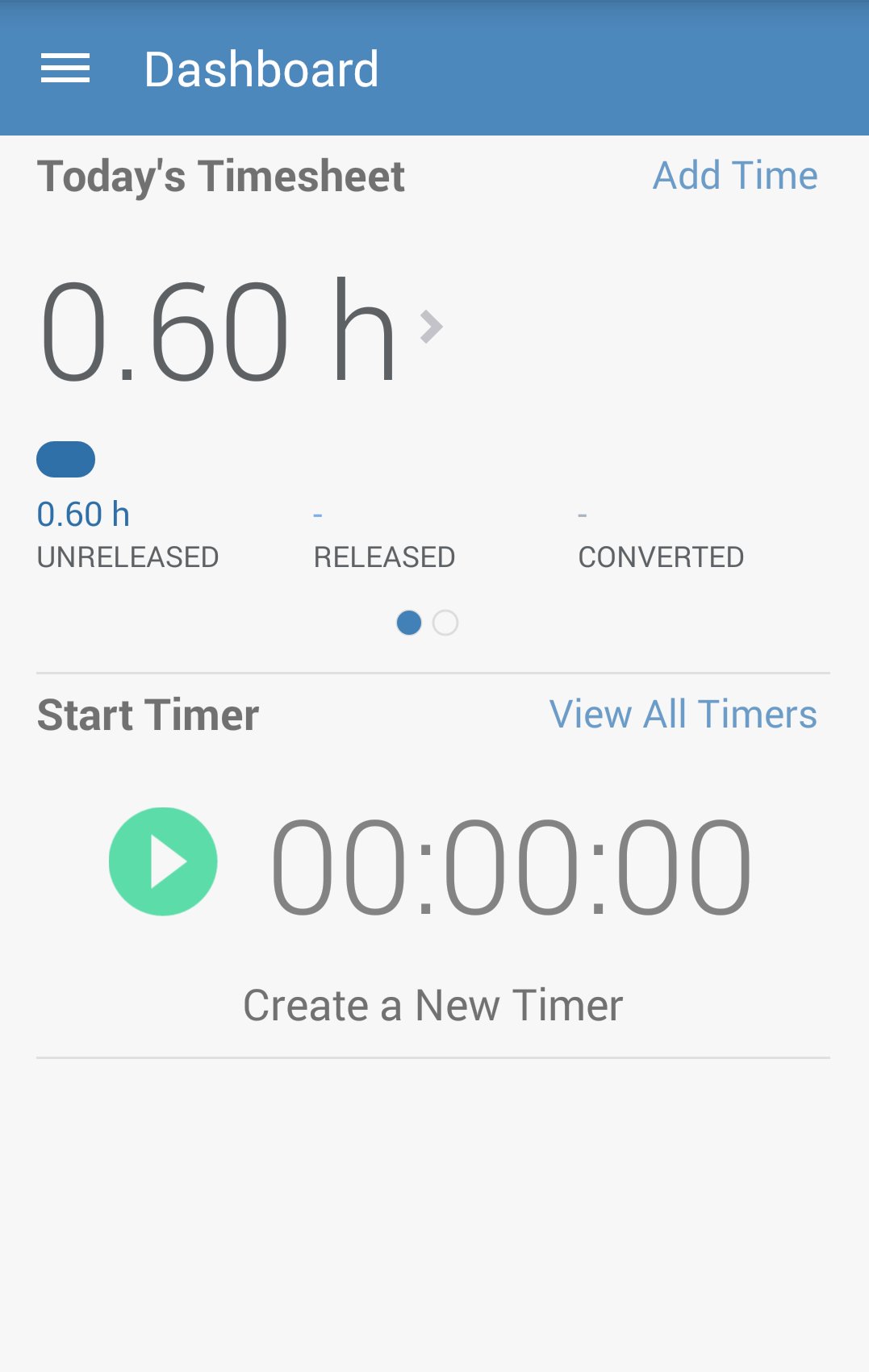Open the app menu via the top-left icon
The image size is (869, 1372).
click(x=66, y=68)
